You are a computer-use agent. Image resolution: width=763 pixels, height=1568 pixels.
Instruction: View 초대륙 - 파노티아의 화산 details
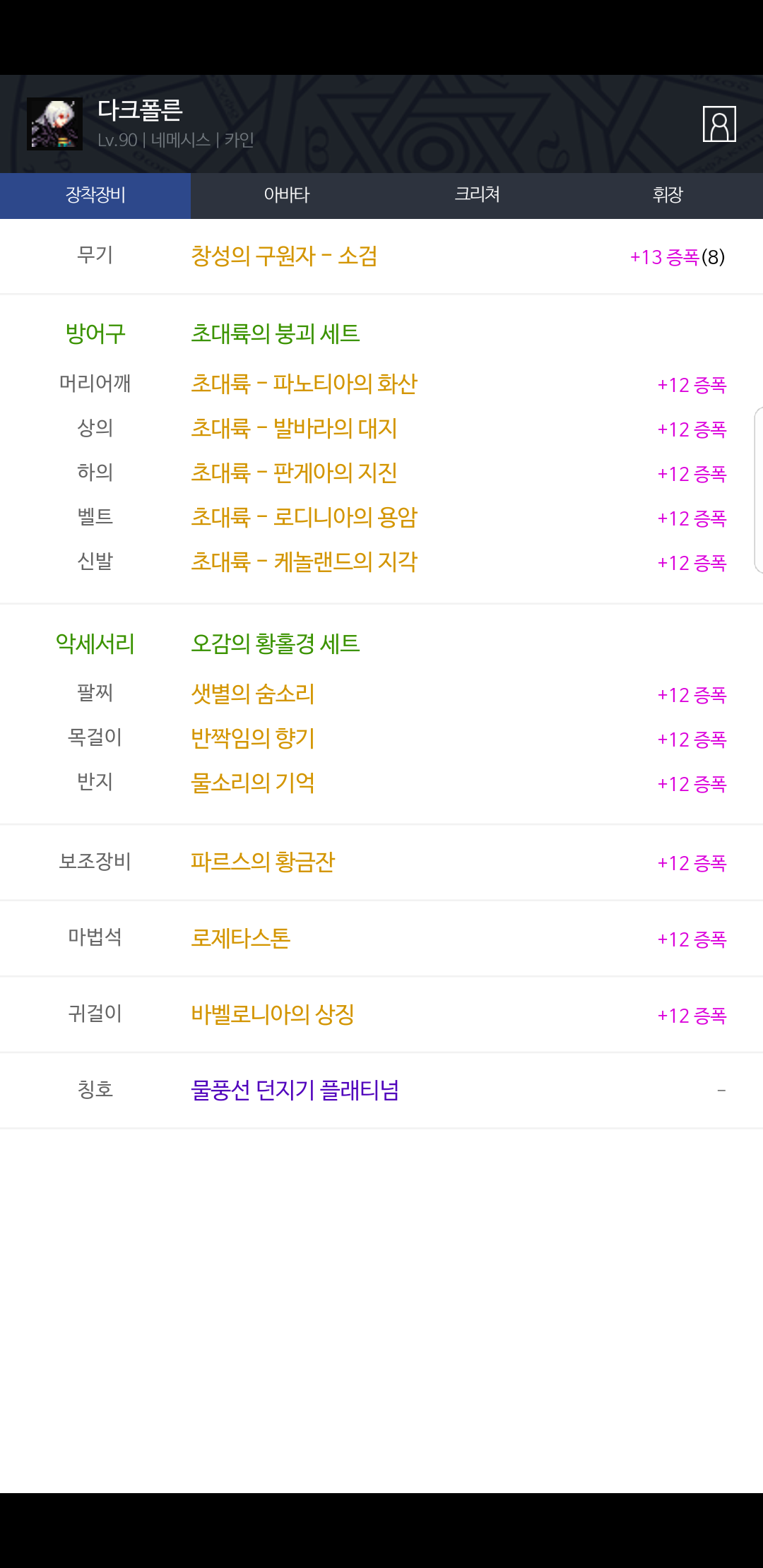[x=304, y=384]
